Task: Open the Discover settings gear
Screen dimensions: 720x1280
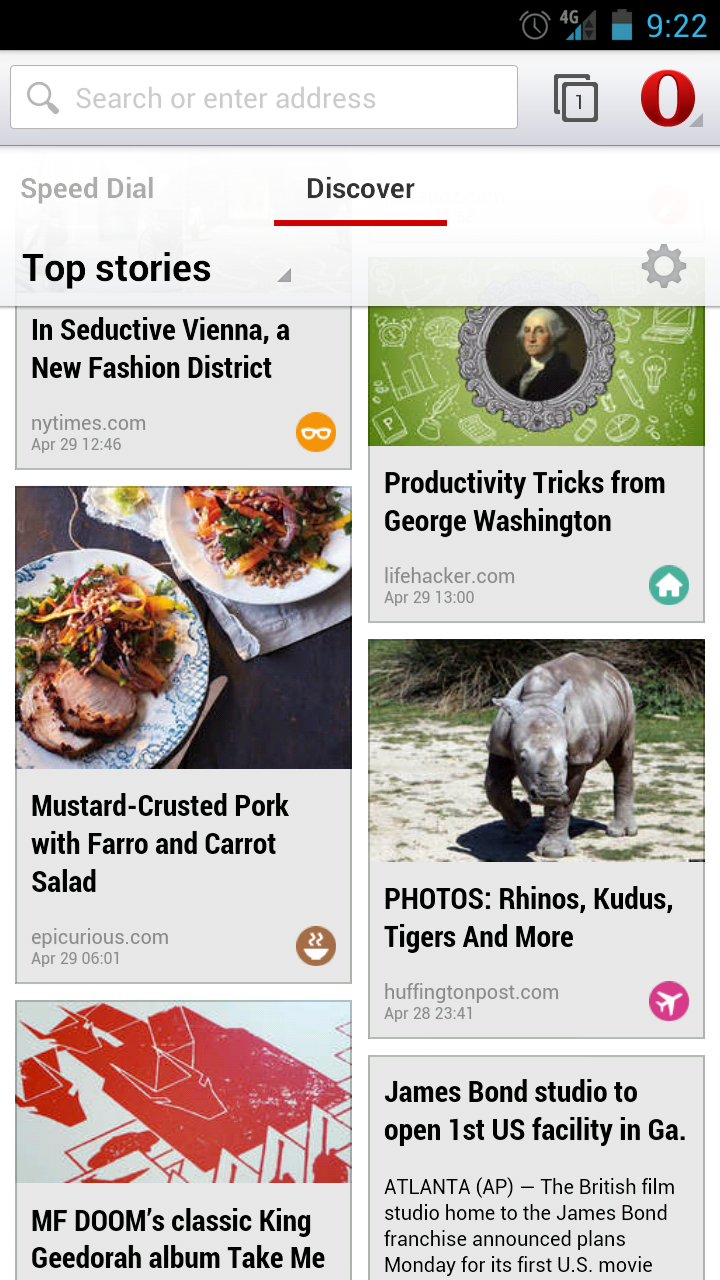Action: (663, 267)
